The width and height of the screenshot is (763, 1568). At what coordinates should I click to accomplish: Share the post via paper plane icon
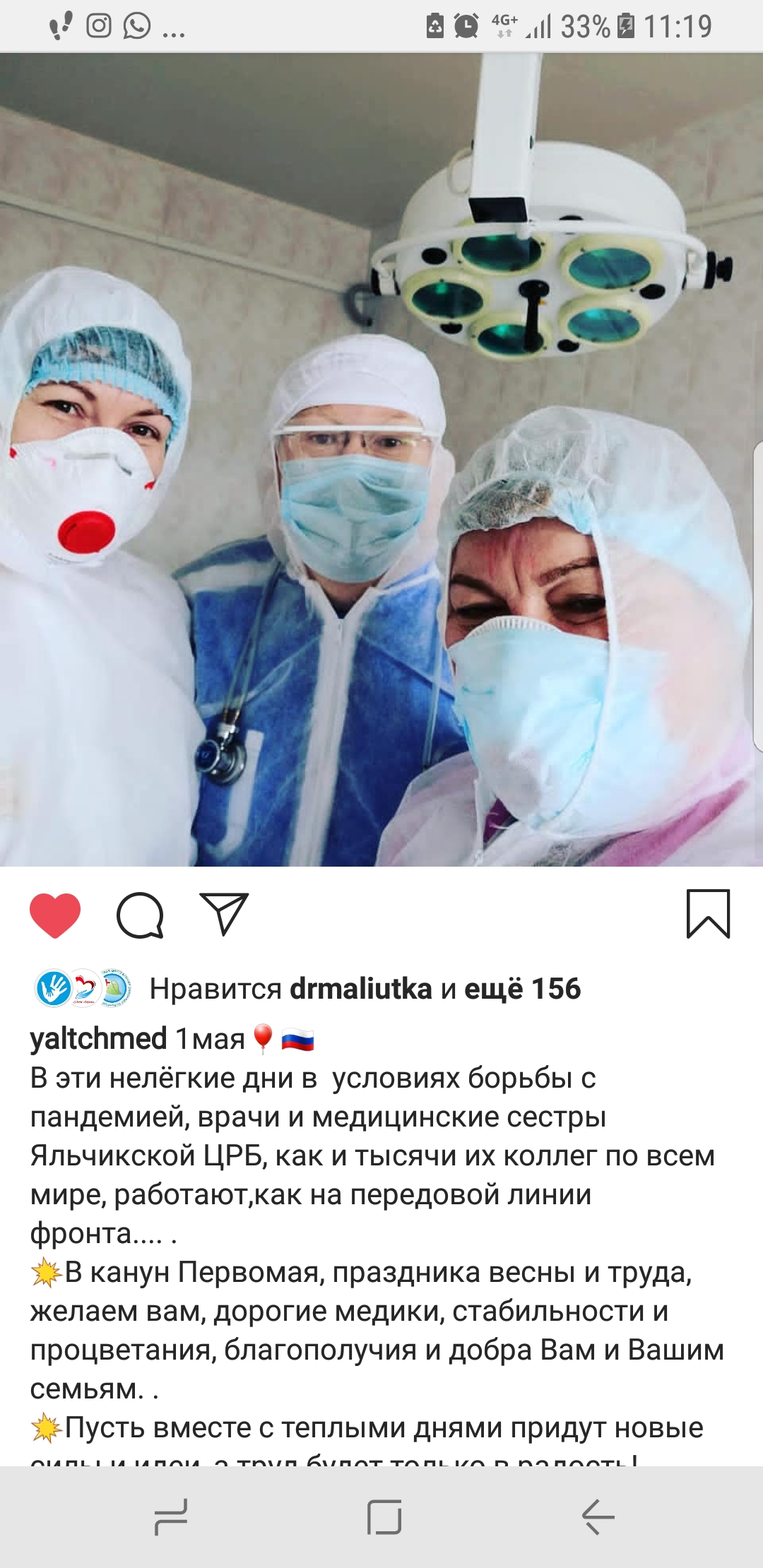coord(224,914)
